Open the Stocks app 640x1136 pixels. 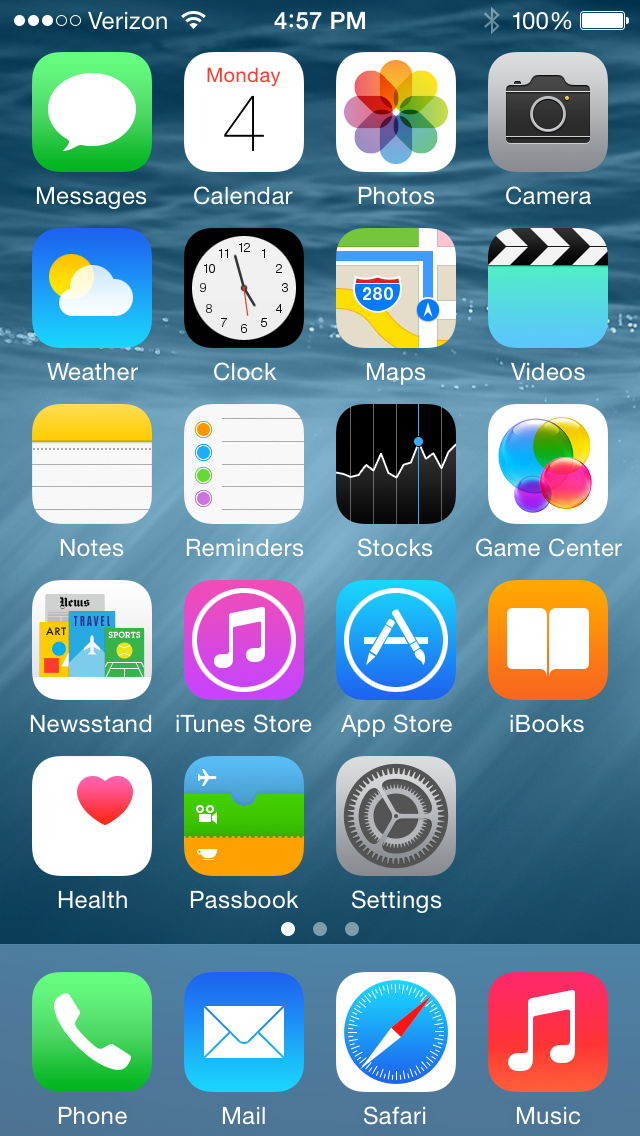tap(396, 464)
